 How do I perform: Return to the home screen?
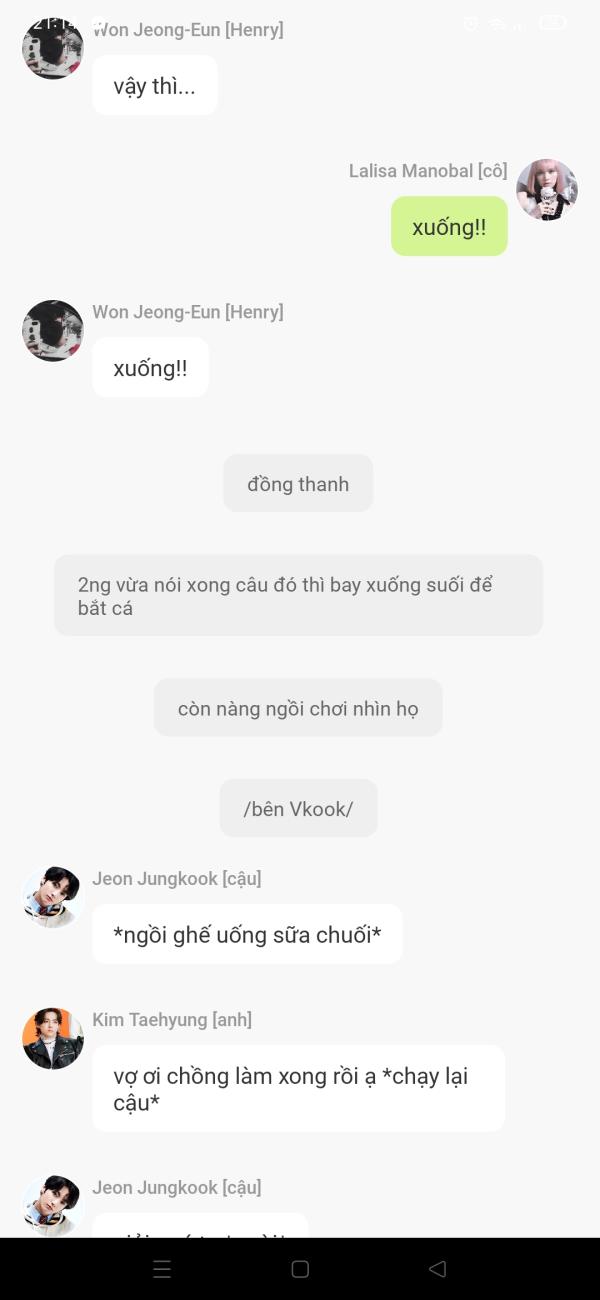click(x=299, y=1269)
